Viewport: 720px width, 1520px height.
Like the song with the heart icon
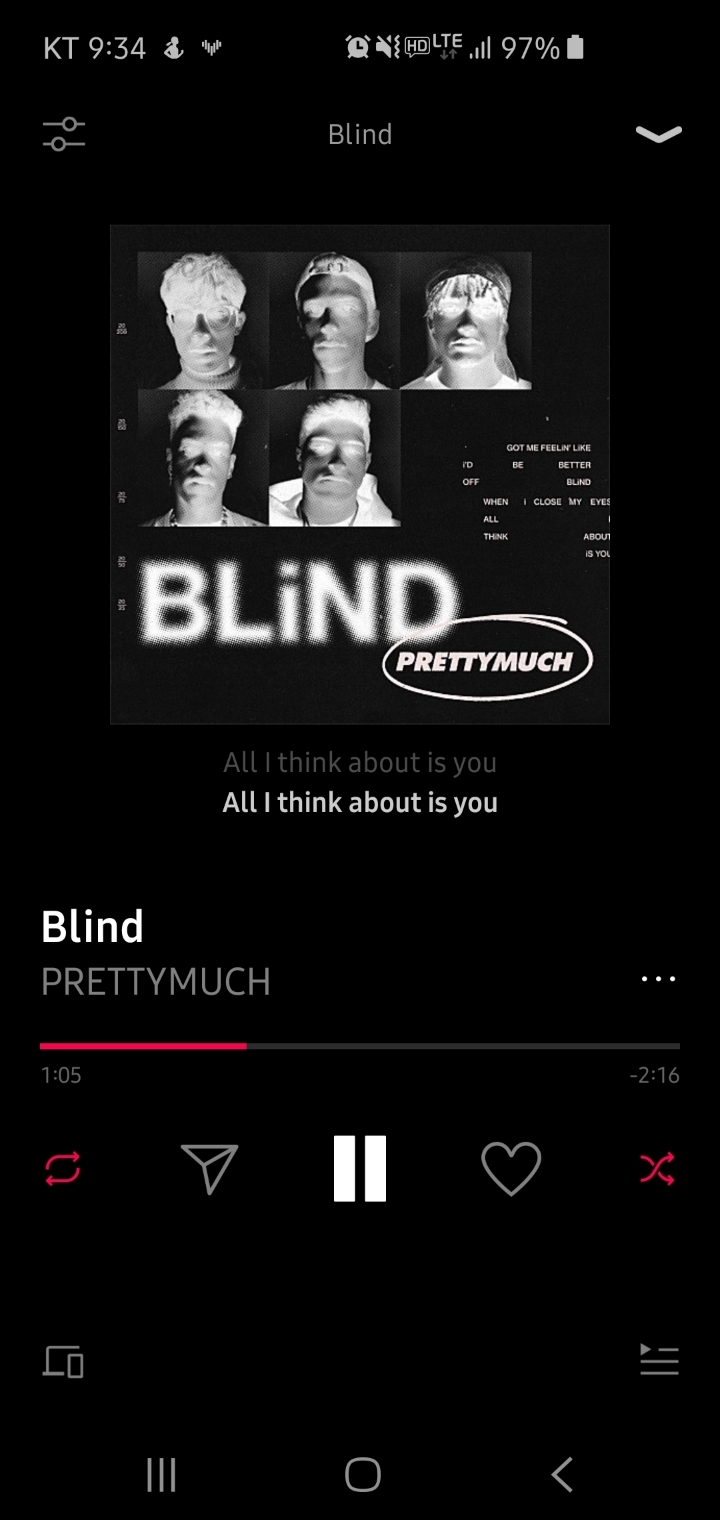click(x=511, y=1167)
